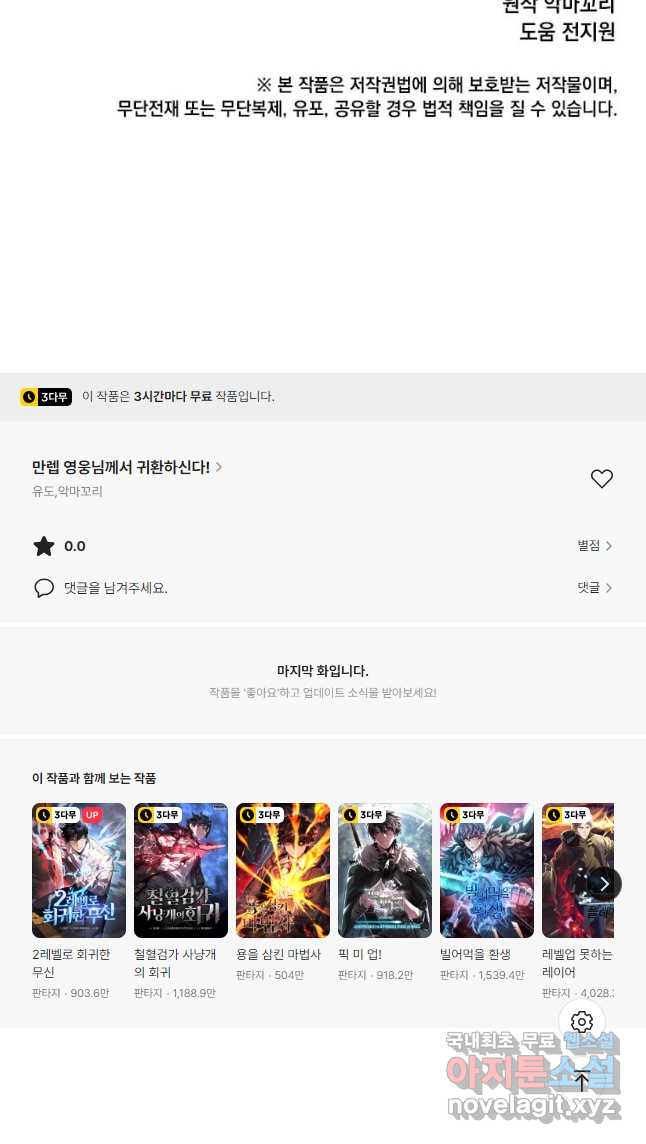This screenshot has height=1144, width=646.
Task: Open 철혈검가 사냥개의 회귀 webtoon
Action: point(181,870)
